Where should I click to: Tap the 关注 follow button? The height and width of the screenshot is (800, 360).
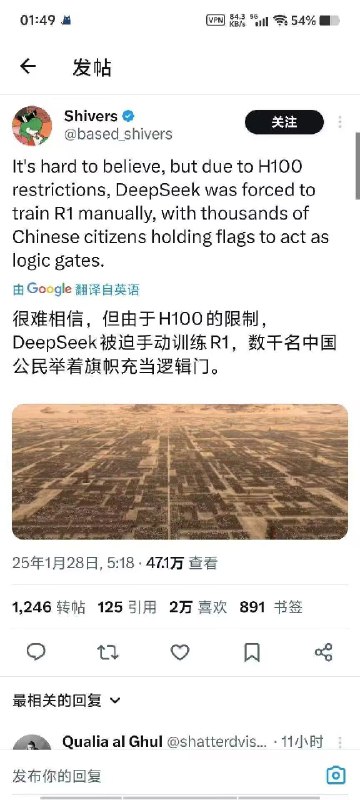click(284, 122)
